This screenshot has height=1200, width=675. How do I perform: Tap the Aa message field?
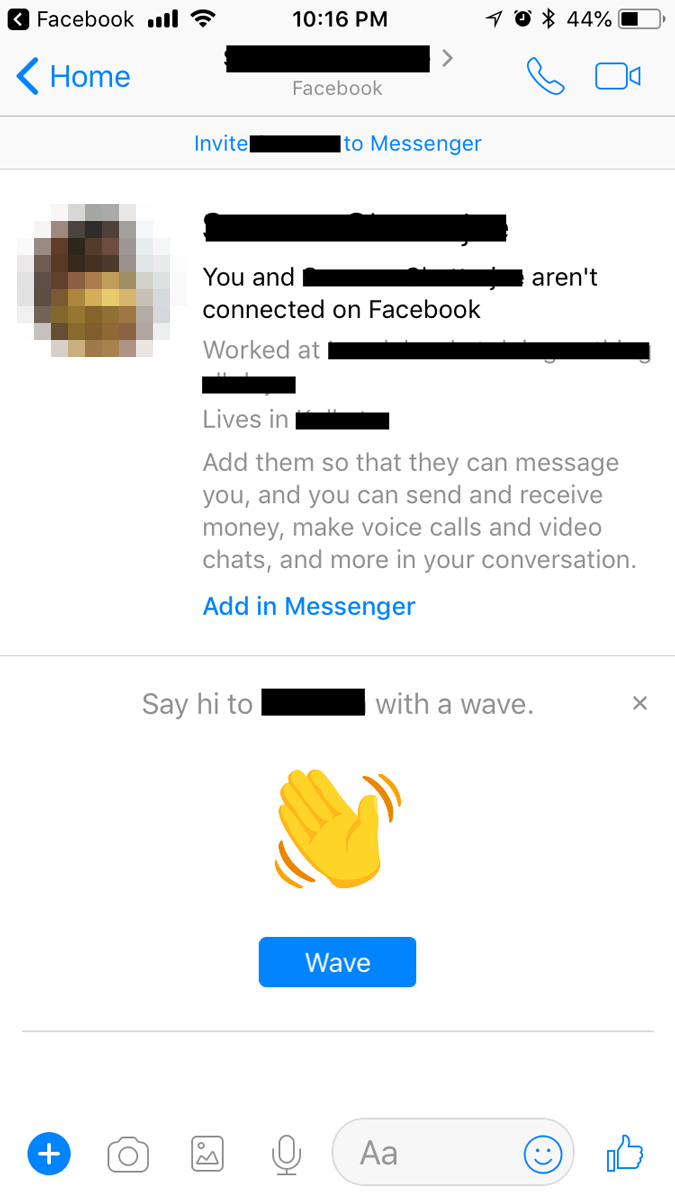pyautogui.click(x=420, y=1155)
